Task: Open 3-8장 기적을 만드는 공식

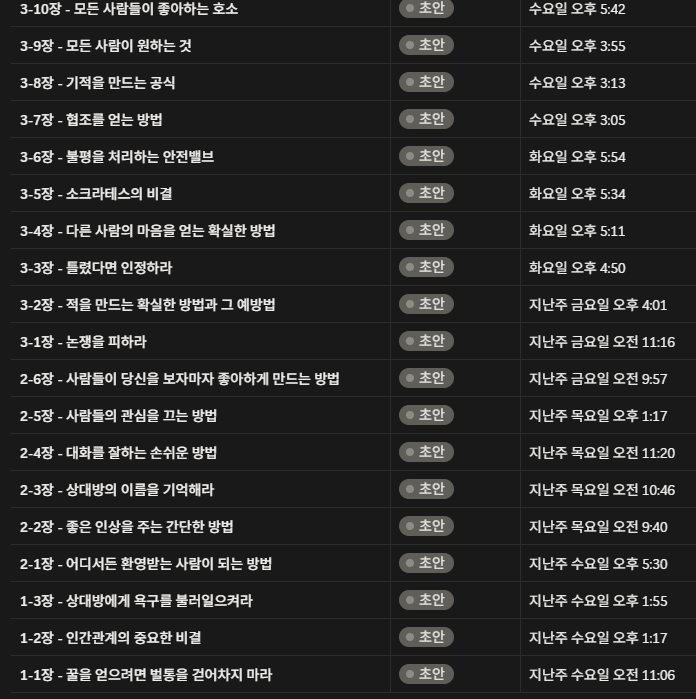Action: (x=98, y=83)
